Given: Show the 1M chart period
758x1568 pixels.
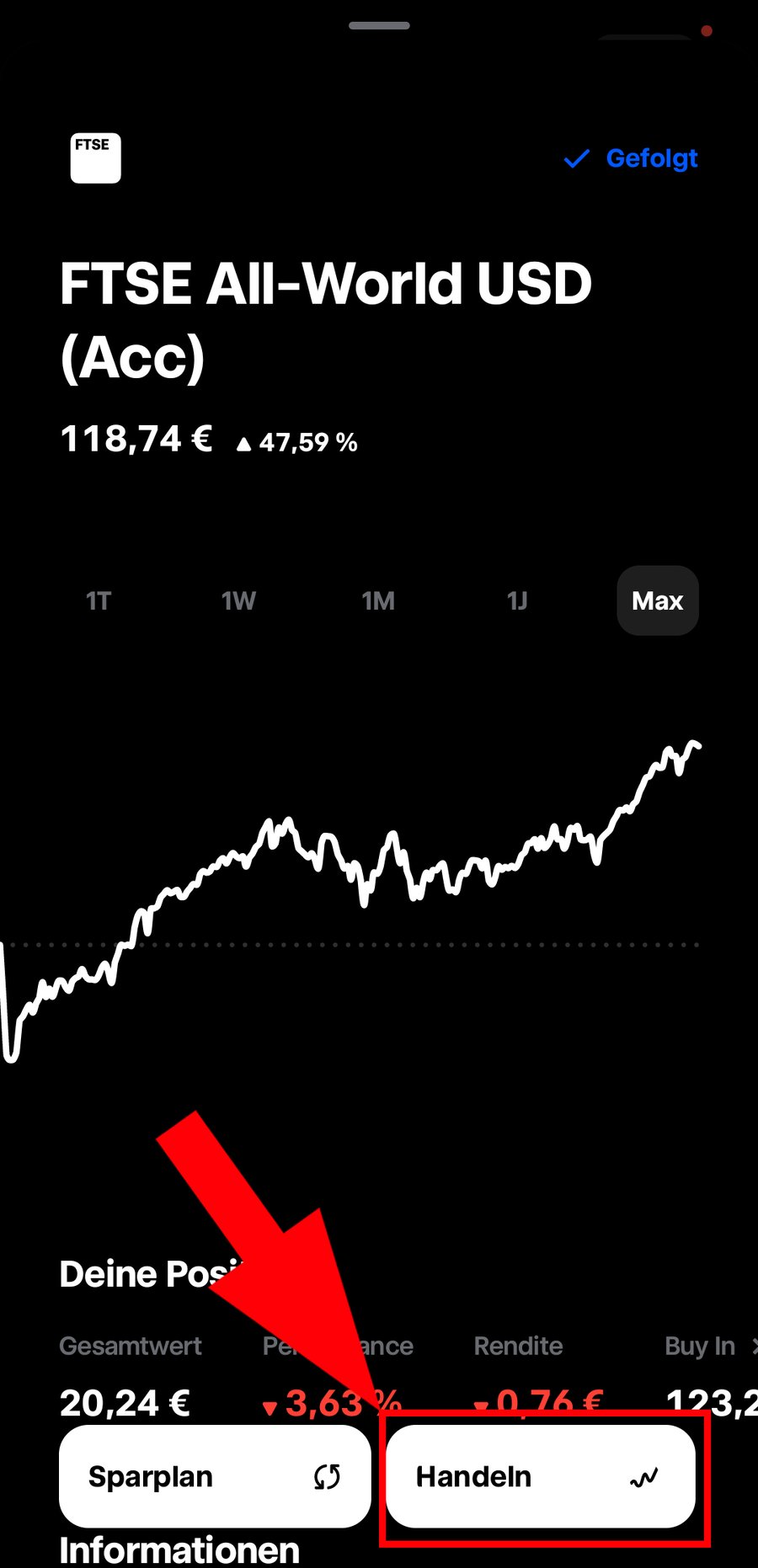Looking at the screenshot, I should click(378, 600).
